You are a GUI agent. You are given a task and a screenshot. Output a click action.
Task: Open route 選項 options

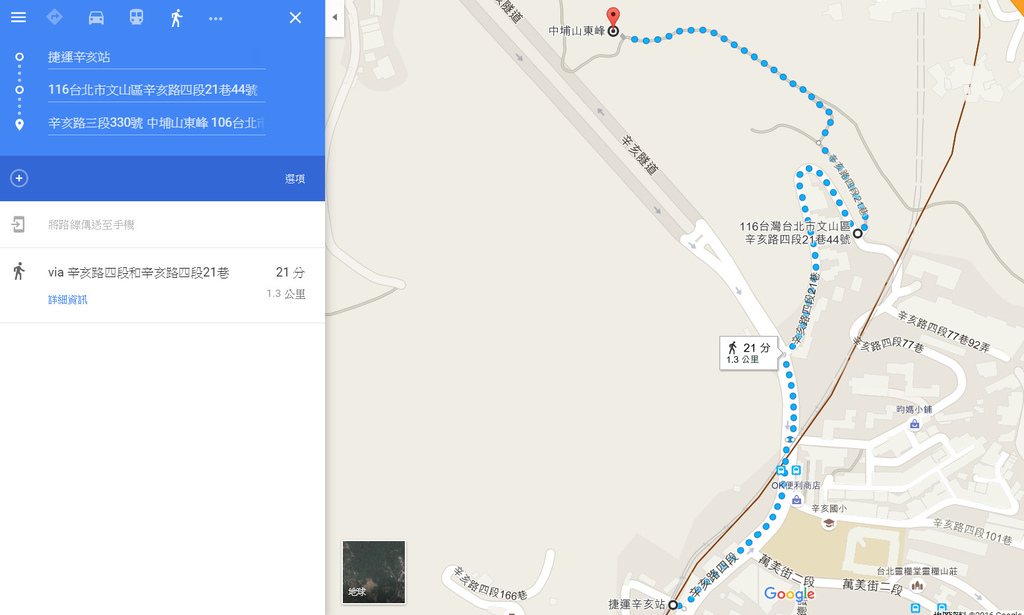[x=294, y=178]
